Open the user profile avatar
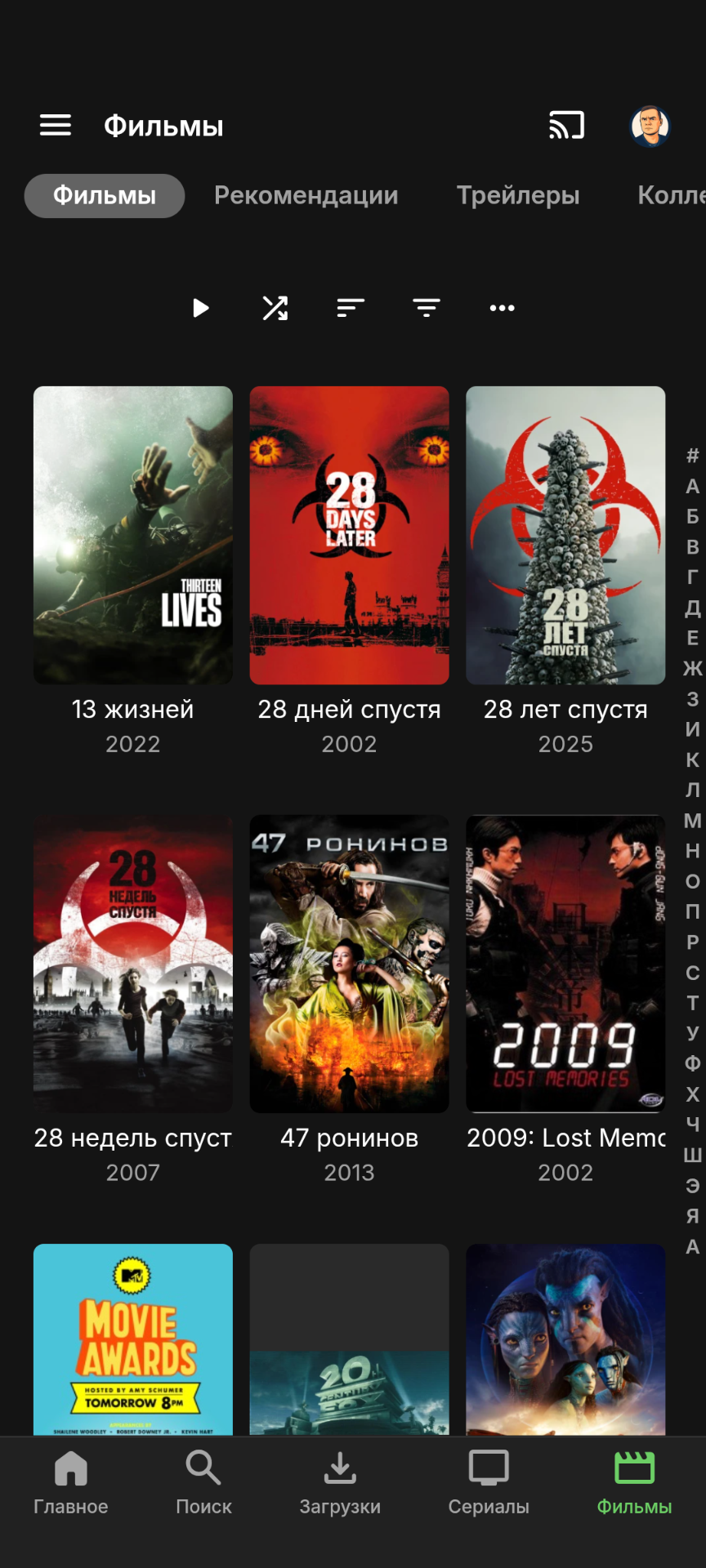The image size is (706, 1568). click(x=650, y=127)
